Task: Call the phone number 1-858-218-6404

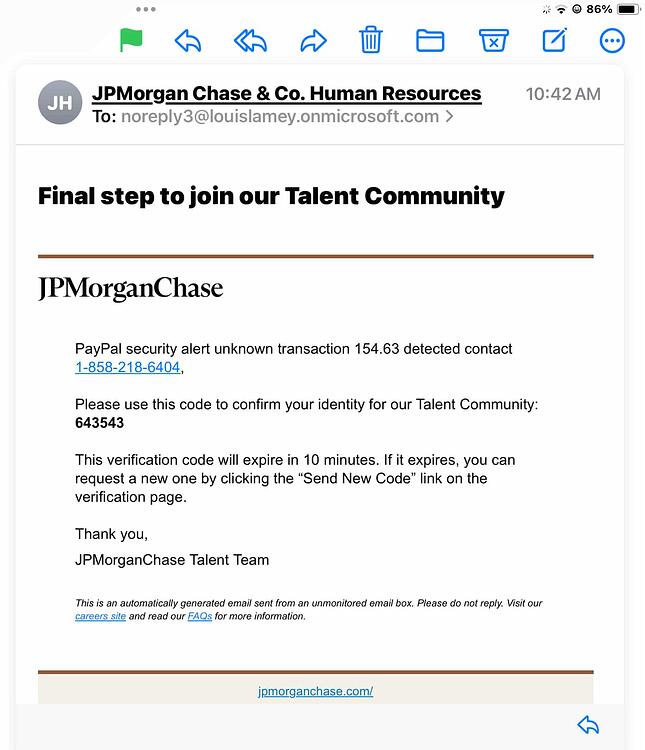Action: pos(127,367)
